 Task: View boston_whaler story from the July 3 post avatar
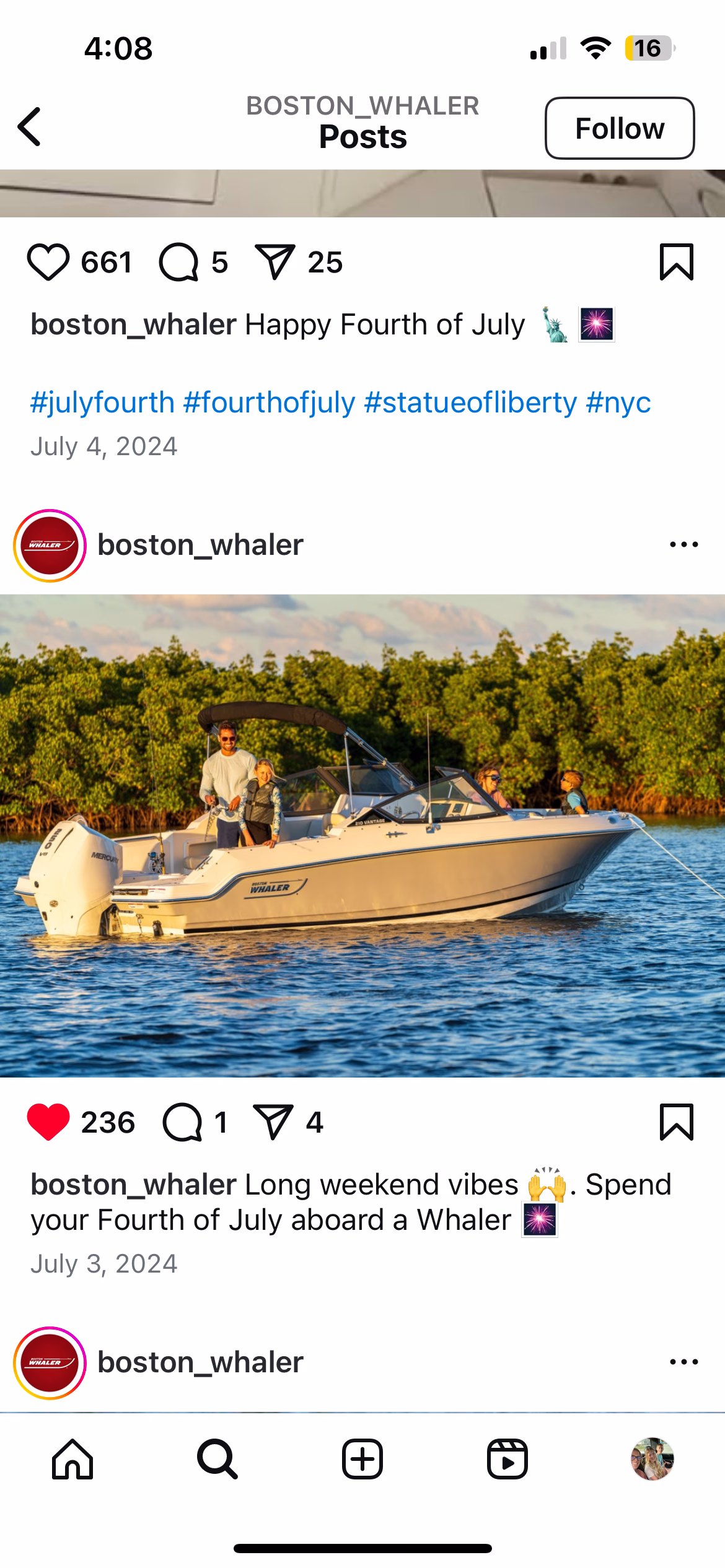[50, 546]
